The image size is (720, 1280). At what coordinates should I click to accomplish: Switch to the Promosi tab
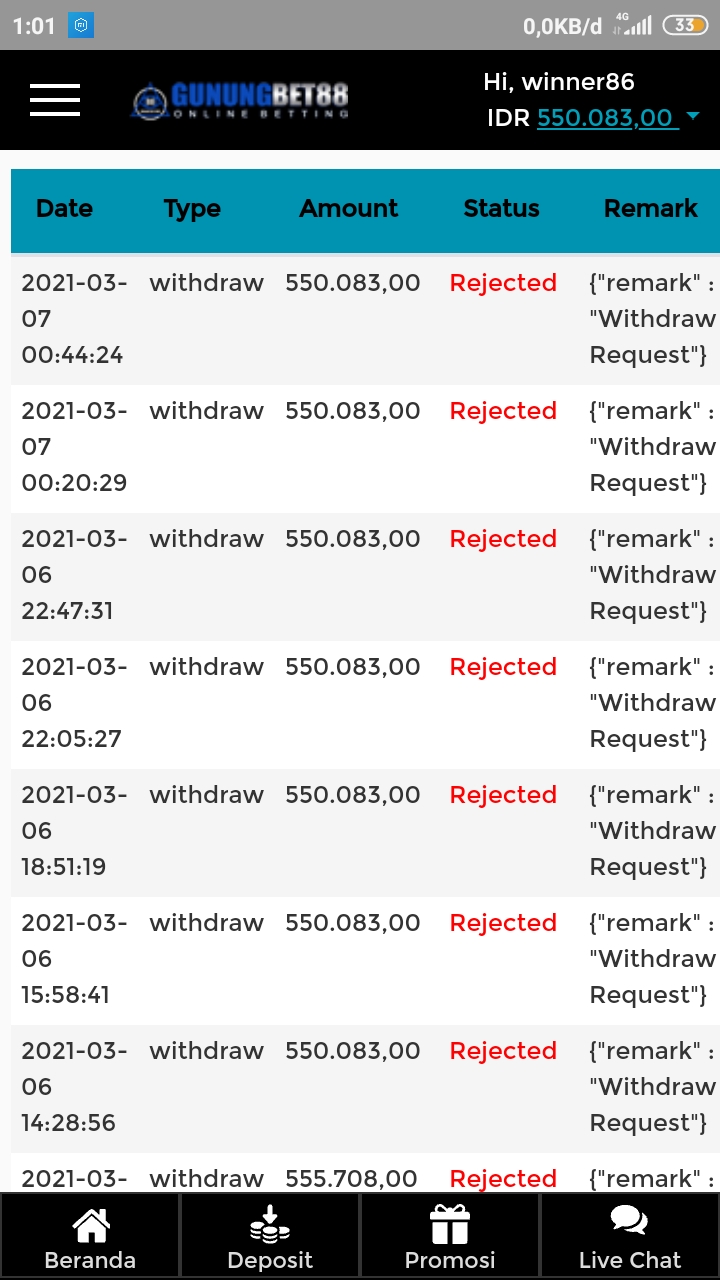click(450, 1237)
